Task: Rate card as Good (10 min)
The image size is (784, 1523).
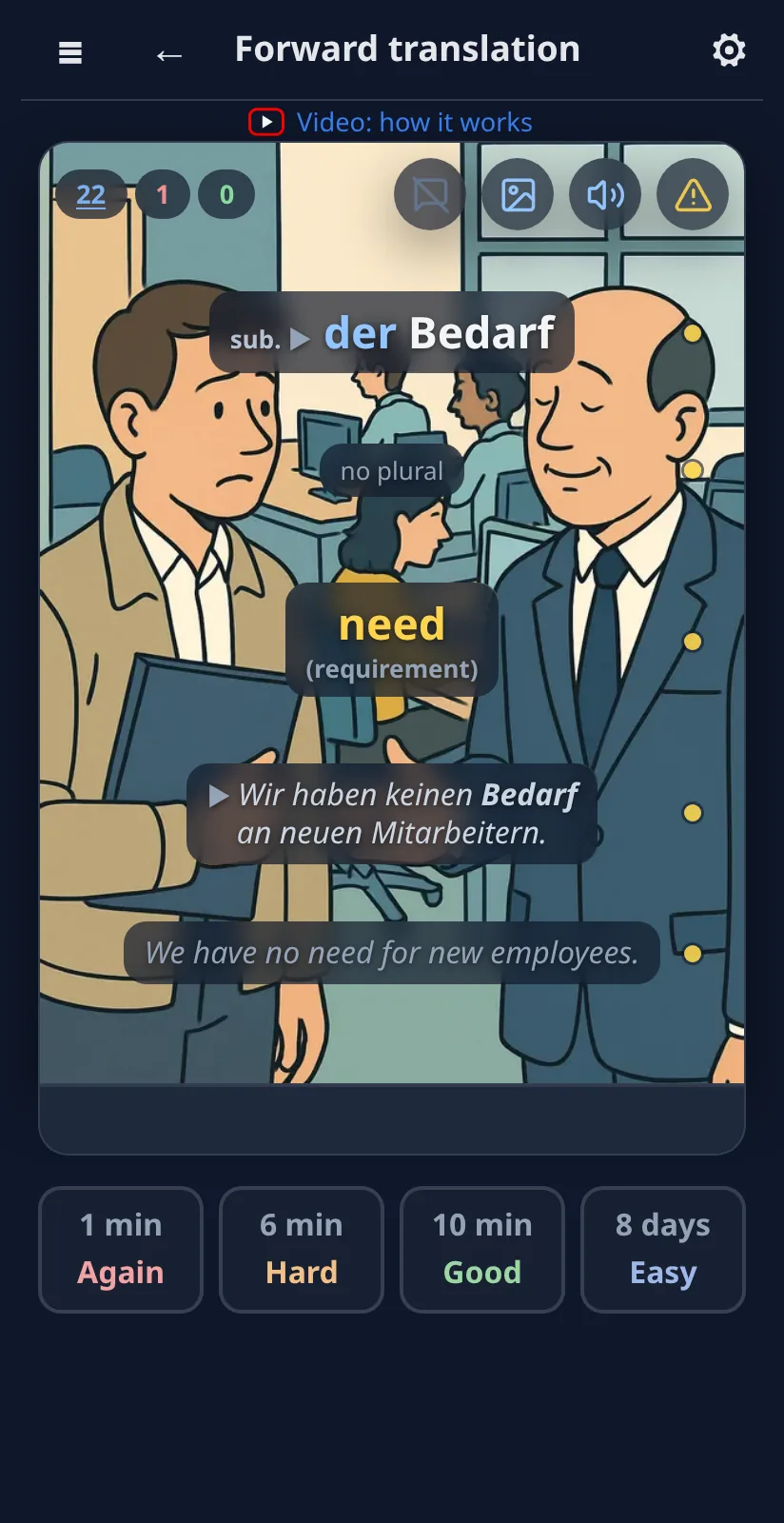Action: pos(482,1249)
